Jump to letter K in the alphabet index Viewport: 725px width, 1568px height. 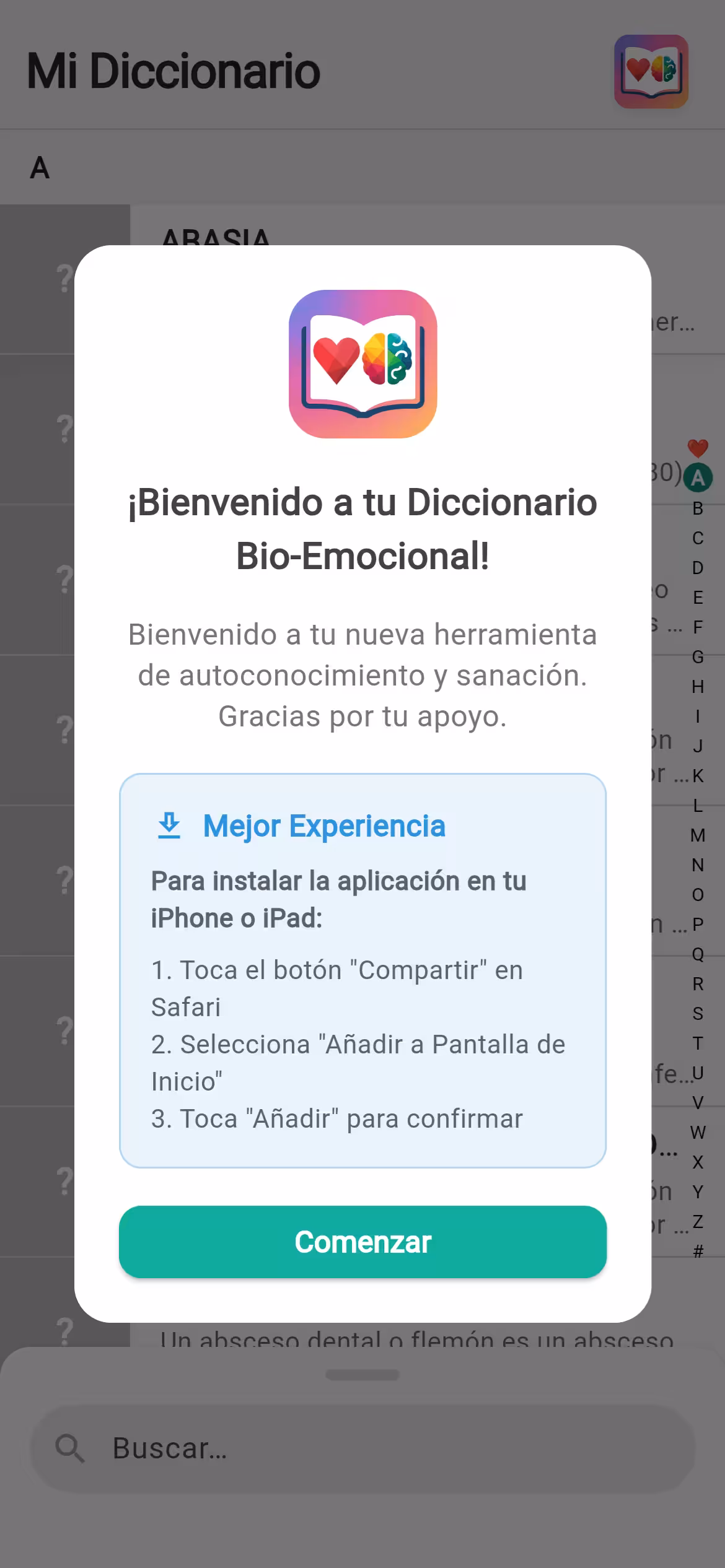click(x=698, y=774)
